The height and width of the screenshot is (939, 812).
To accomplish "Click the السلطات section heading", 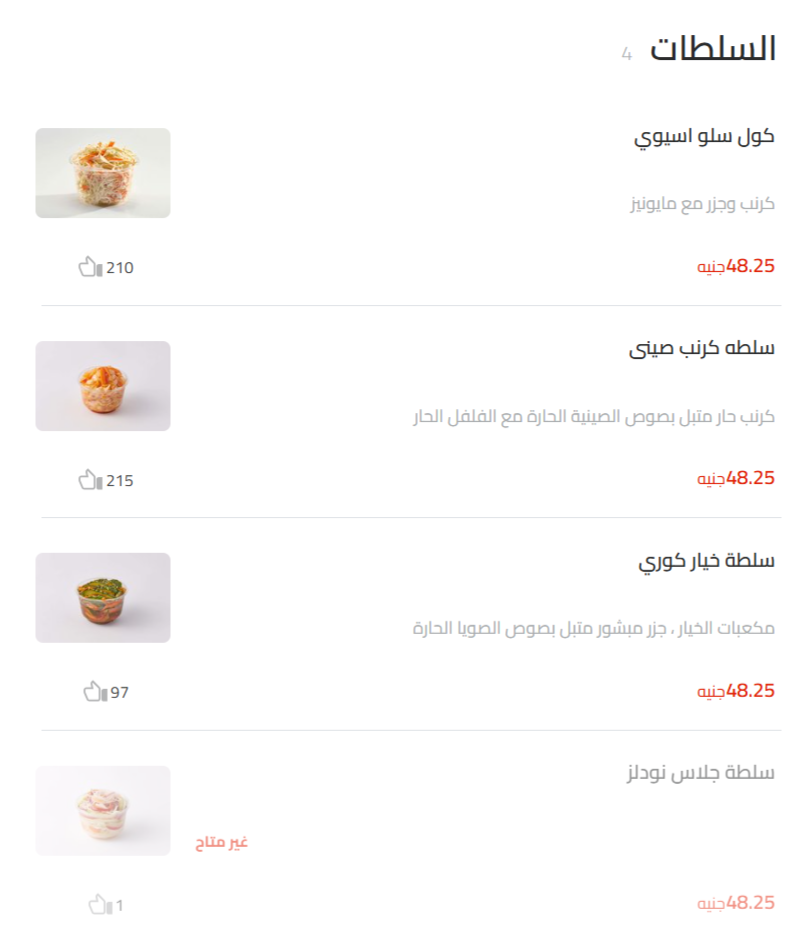I will tap(716, 47).
